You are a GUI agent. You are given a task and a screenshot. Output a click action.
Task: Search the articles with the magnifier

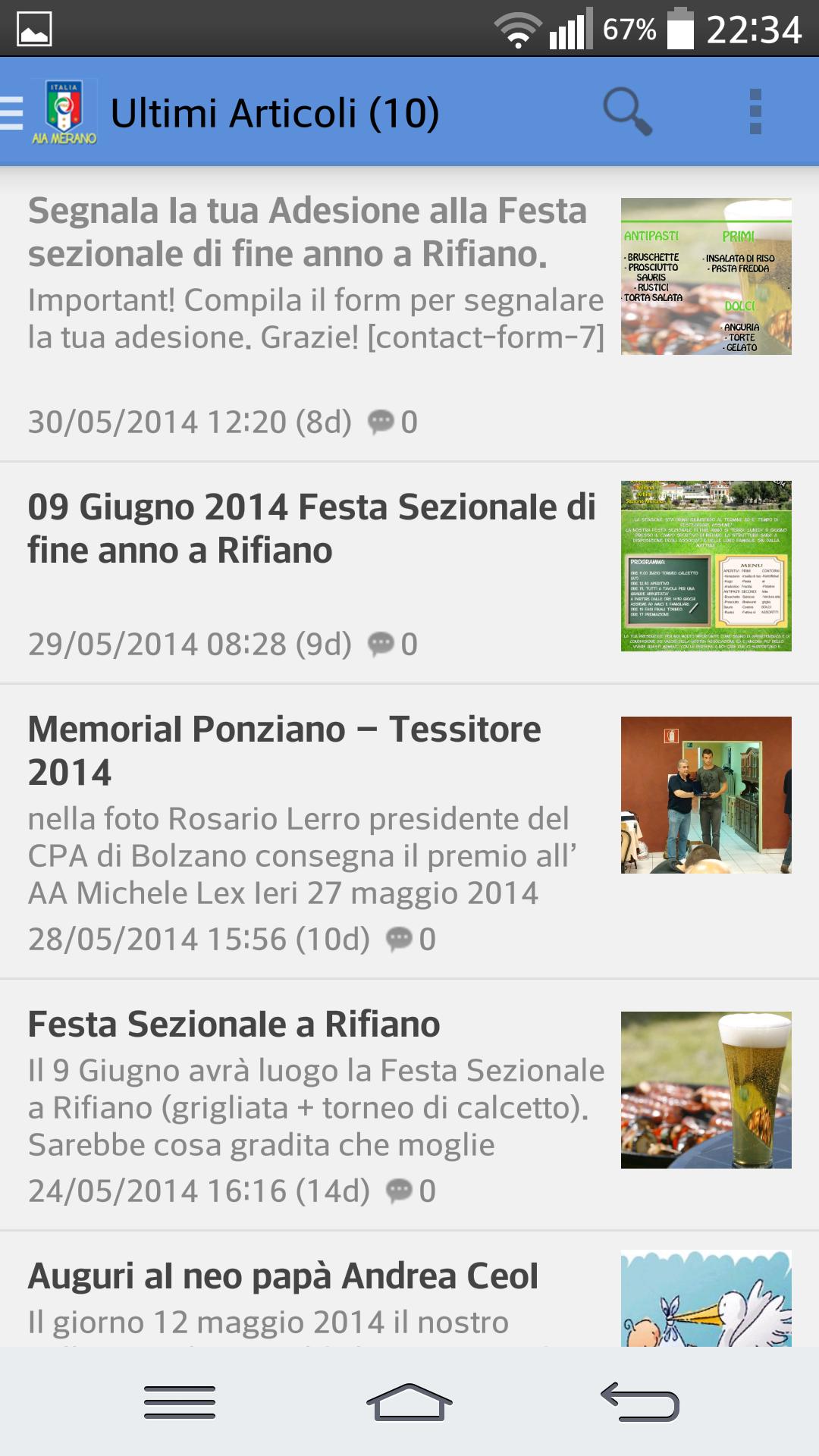coord(627,112)
